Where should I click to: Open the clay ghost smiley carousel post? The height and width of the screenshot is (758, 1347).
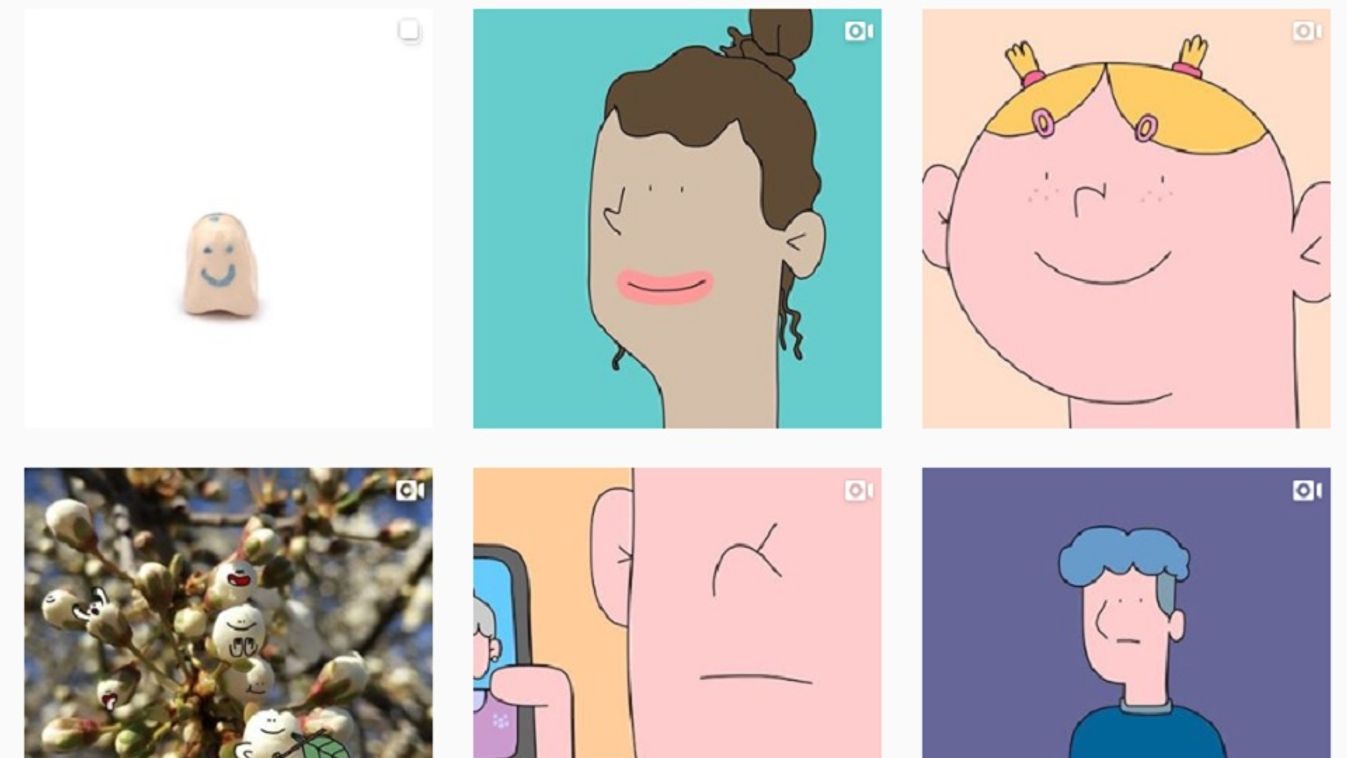click(x=228, y=218)
